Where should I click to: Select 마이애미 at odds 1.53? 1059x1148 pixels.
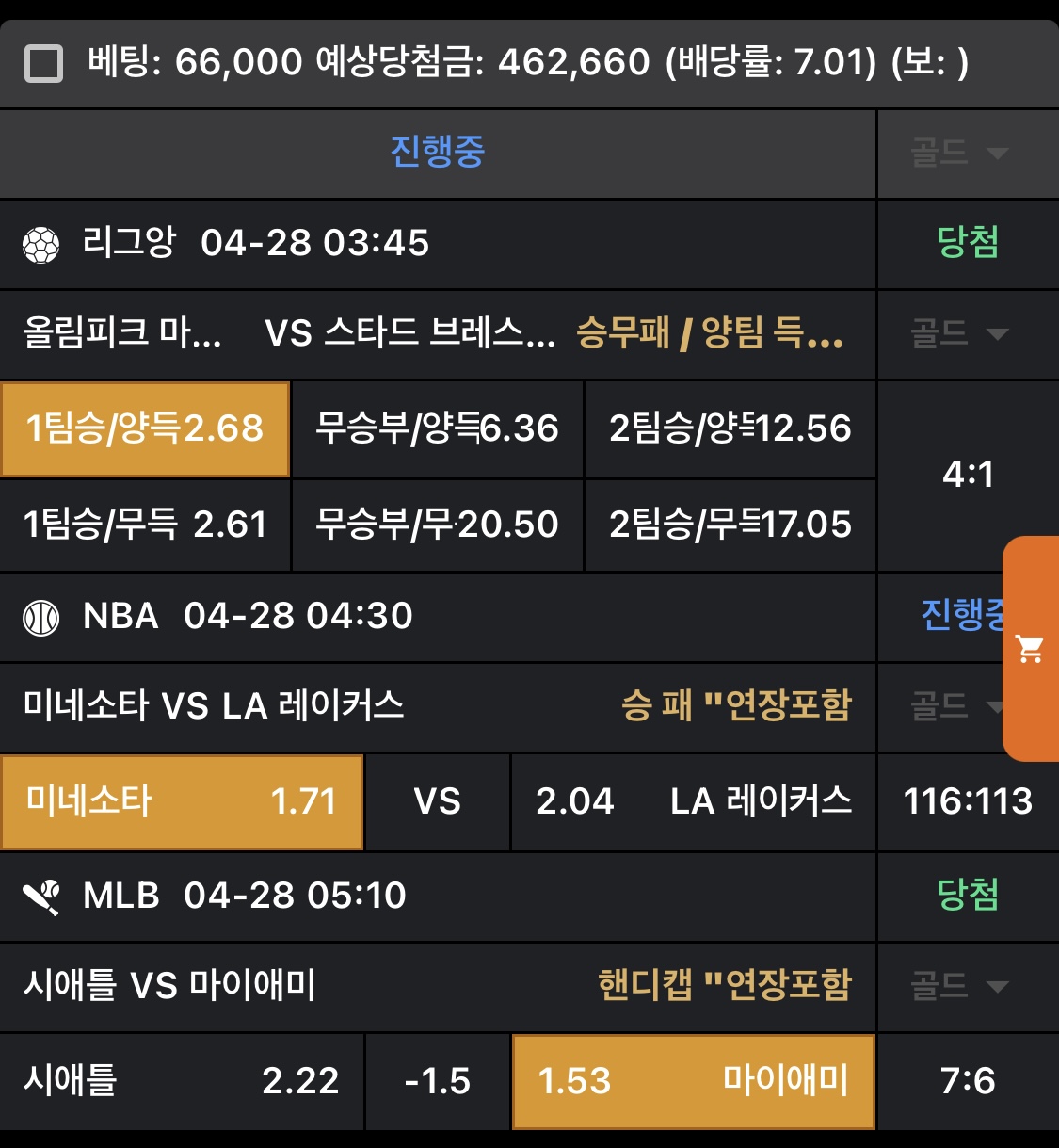[694, 1081]
